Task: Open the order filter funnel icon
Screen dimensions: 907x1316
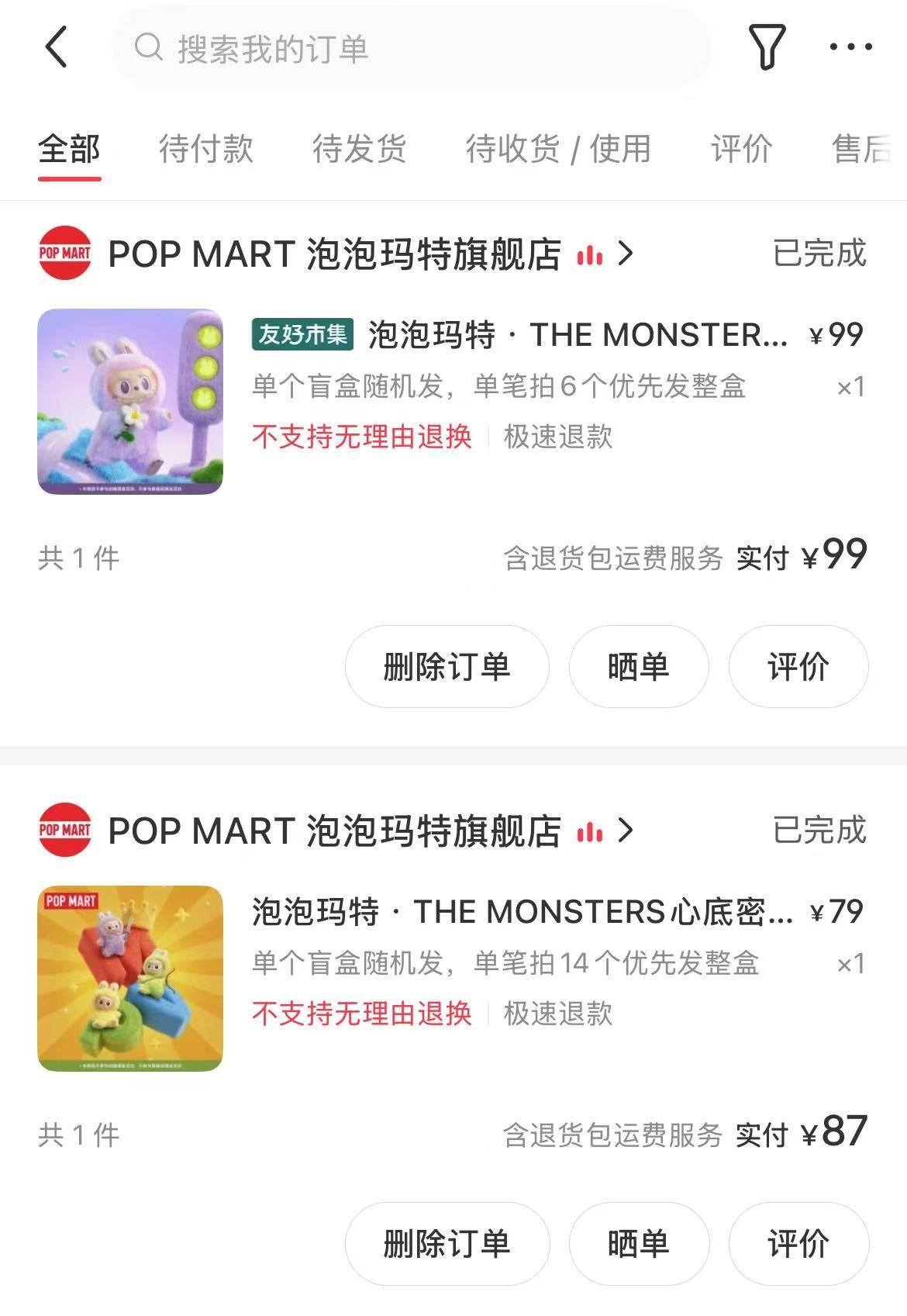Action: [767, 47]
